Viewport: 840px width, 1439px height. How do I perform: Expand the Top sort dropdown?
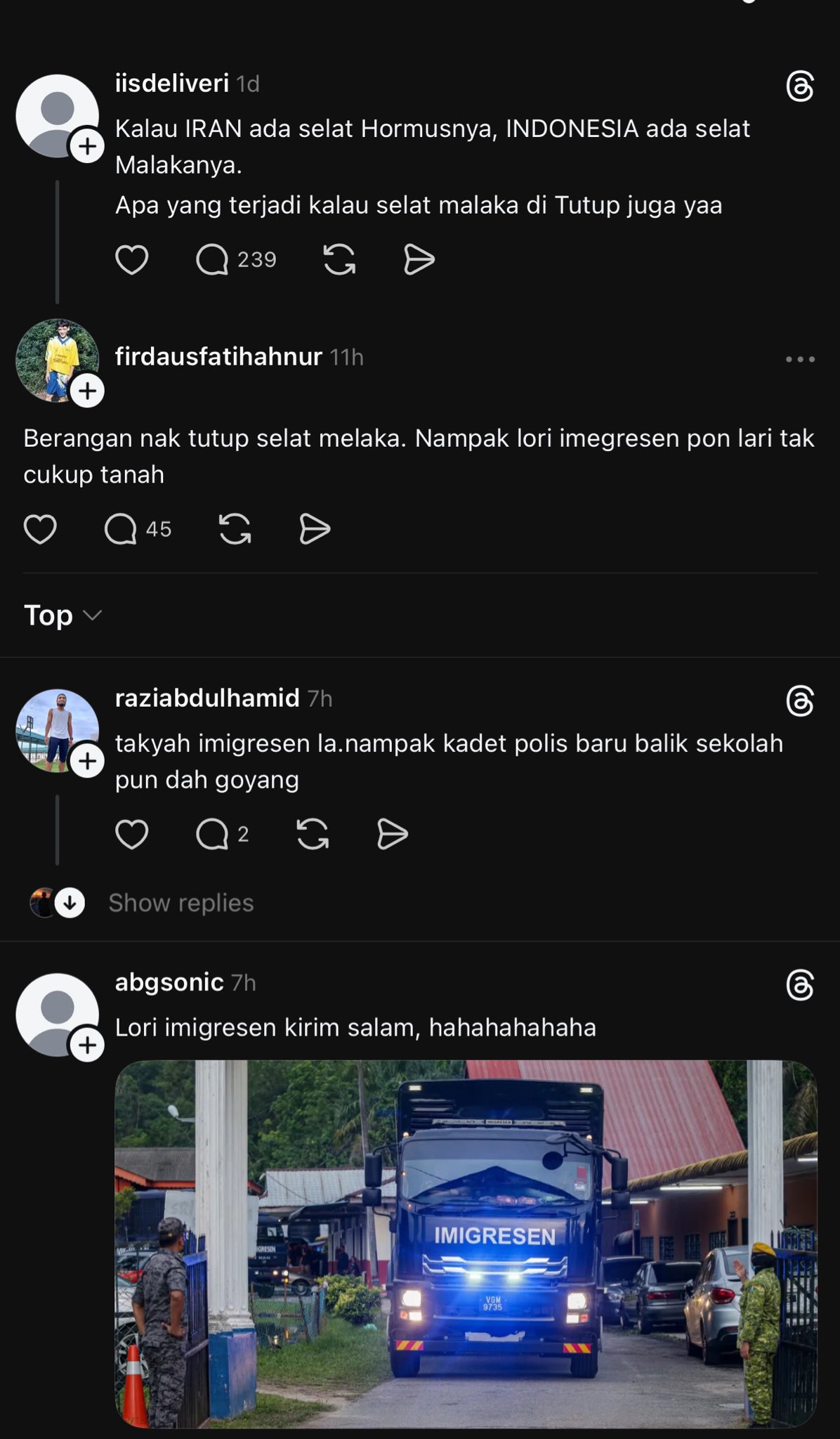point(63,616)
